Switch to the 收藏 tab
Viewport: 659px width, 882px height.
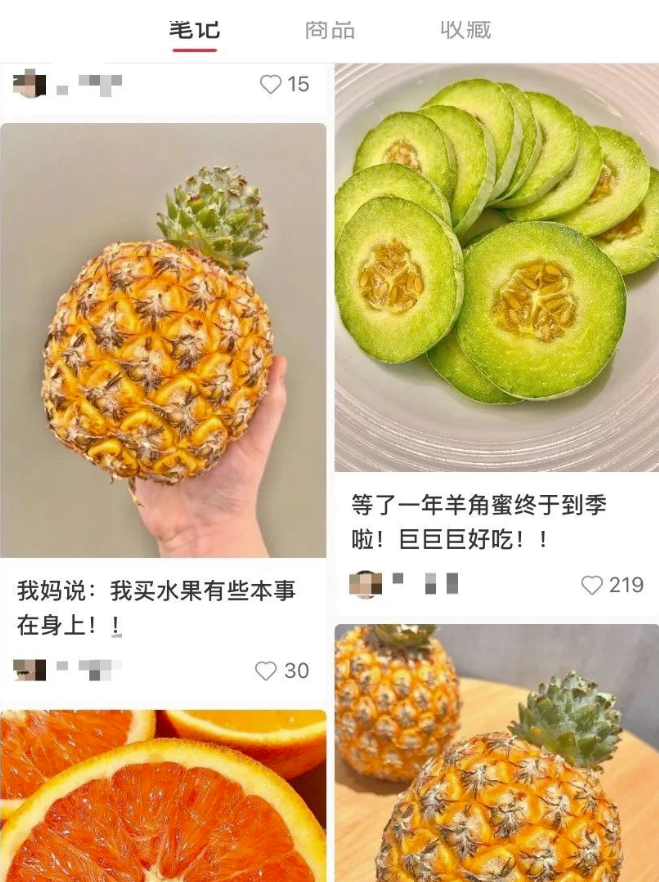click(x=466, y=30)
